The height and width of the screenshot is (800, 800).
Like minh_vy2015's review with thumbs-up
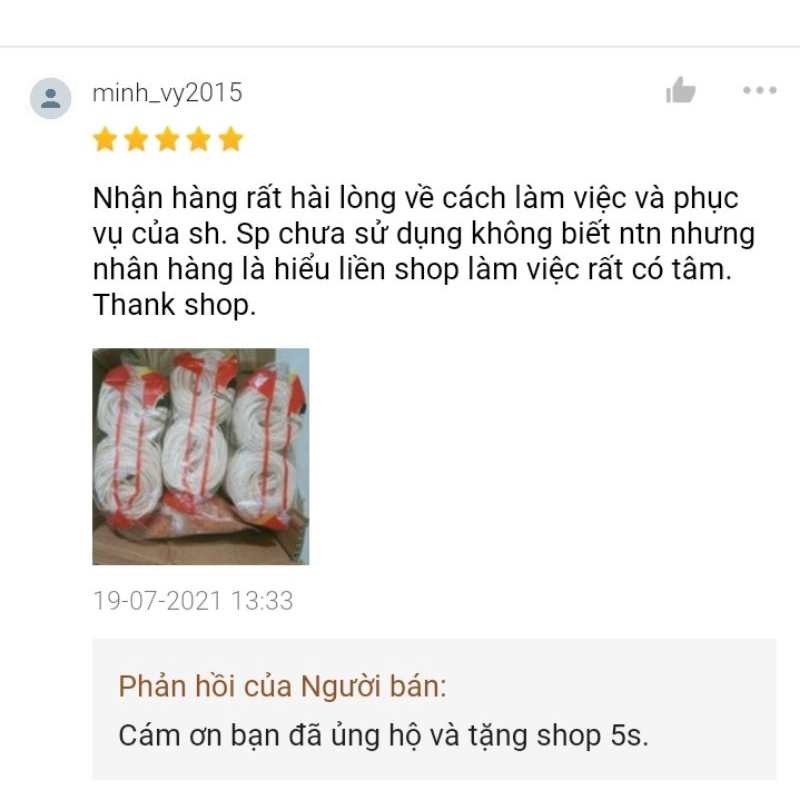pos(681,91)
